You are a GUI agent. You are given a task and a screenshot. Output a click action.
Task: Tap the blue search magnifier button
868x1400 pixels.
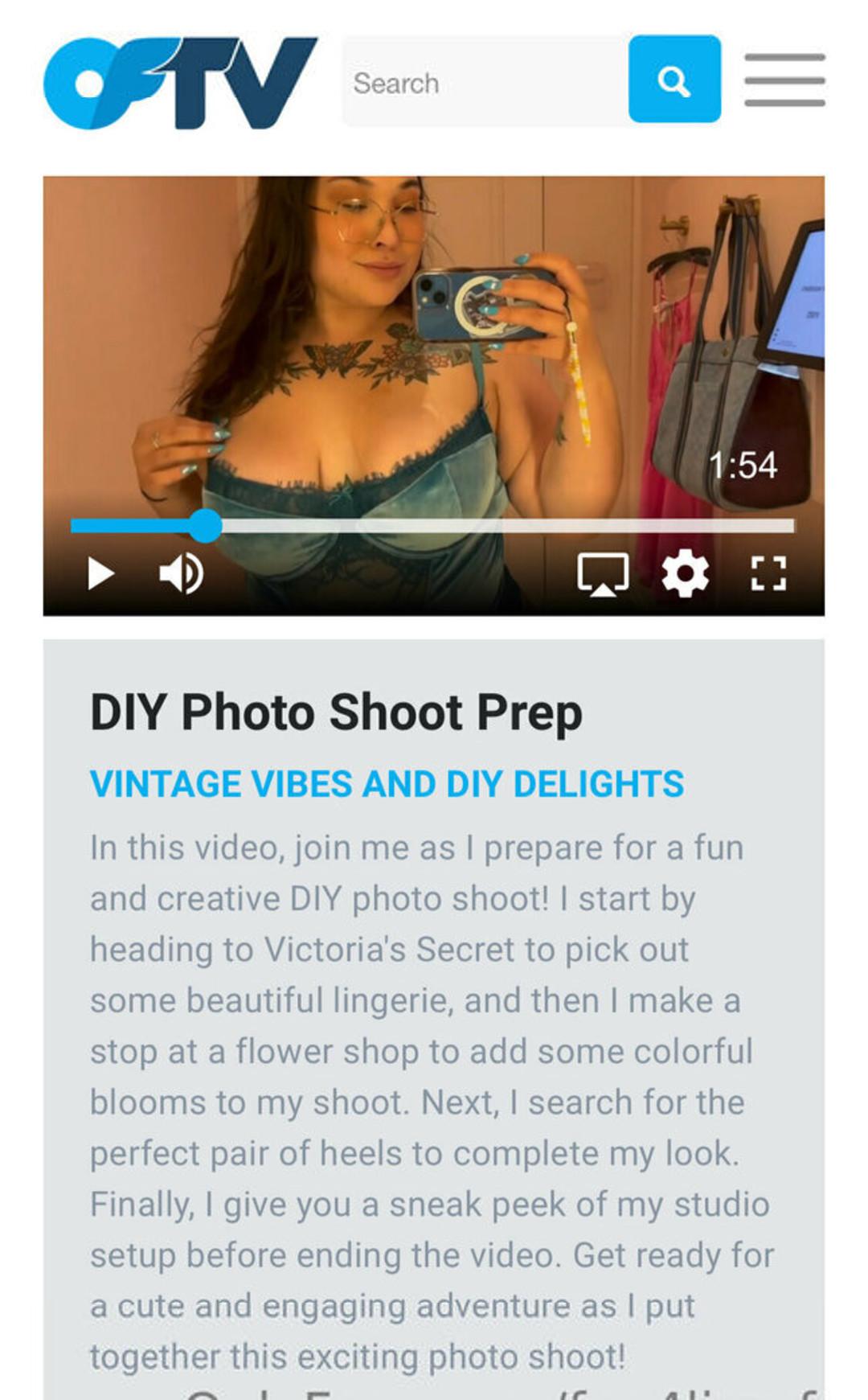click(674, 80)
